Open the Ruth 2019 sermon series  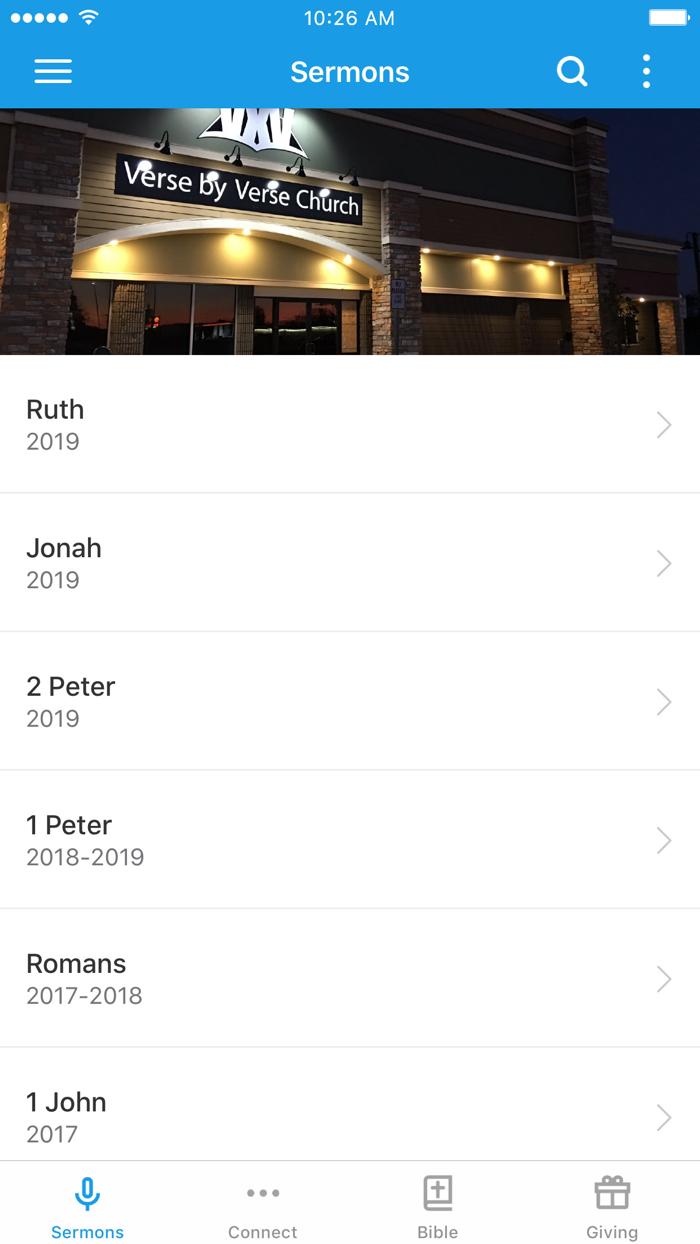pyautogui.click(x=349, y=425)
